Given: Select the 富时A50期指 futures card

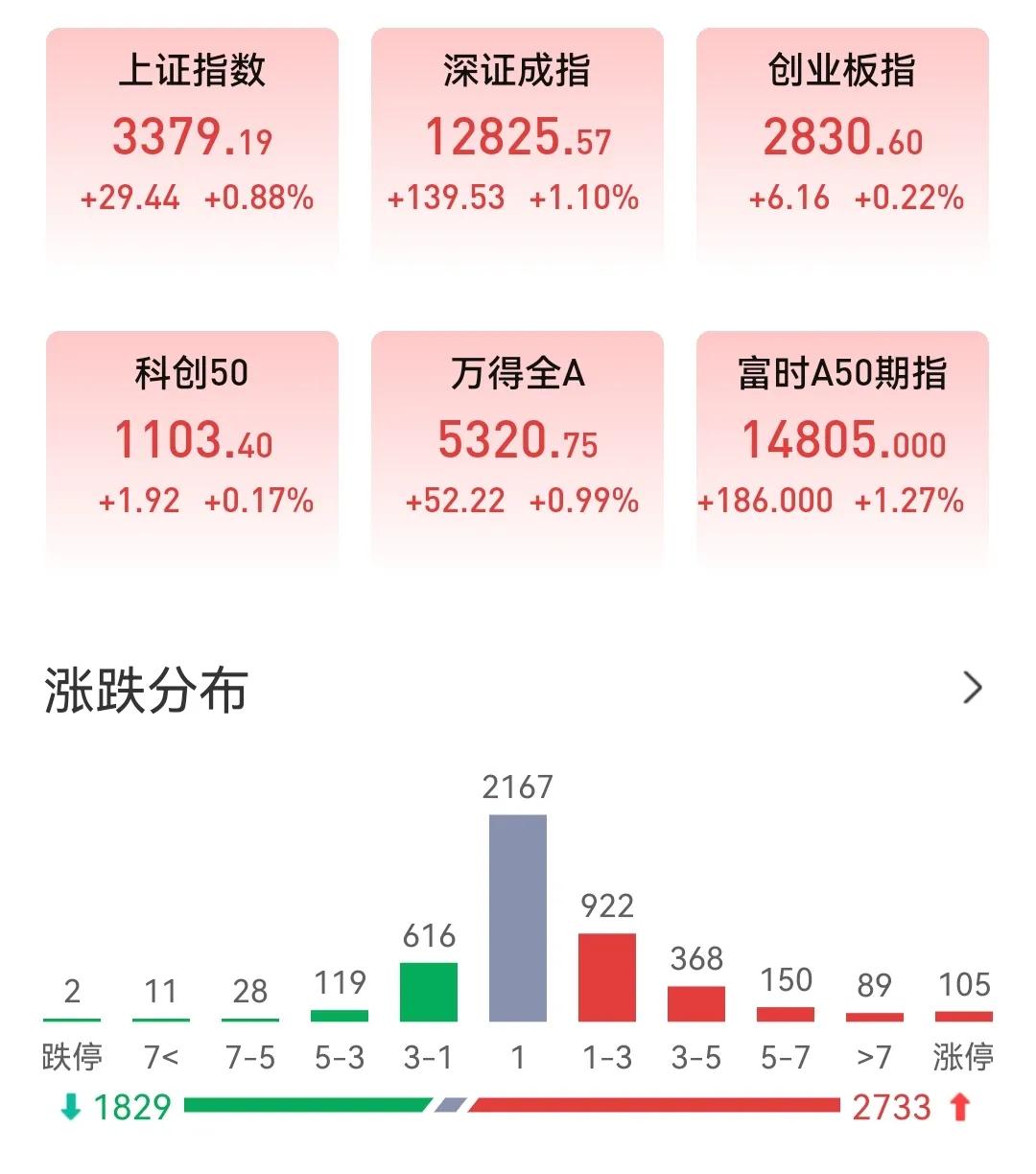Looking at the screenshot, I should point(842,436).
